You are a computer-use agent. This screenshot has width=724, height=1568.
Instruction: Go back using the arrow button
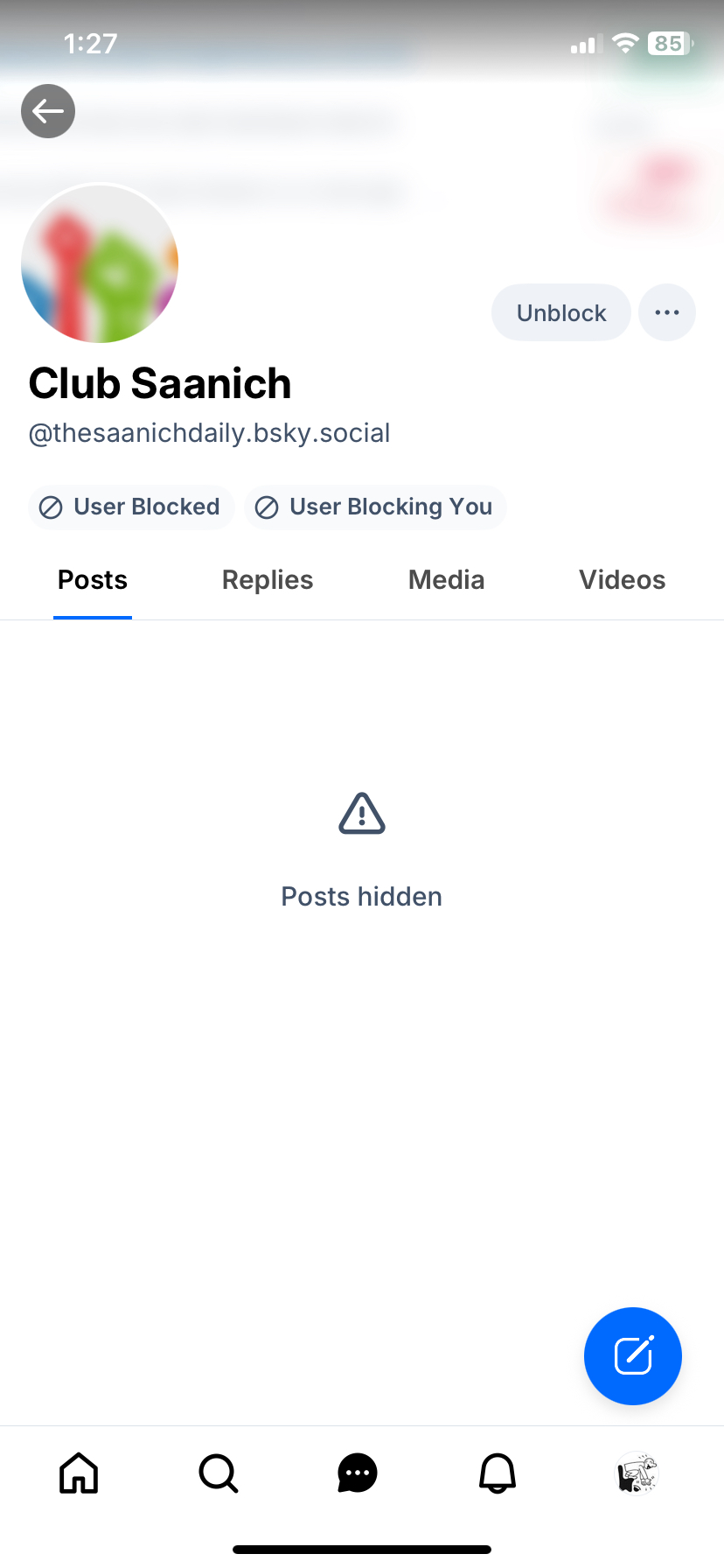click(48, 111)
